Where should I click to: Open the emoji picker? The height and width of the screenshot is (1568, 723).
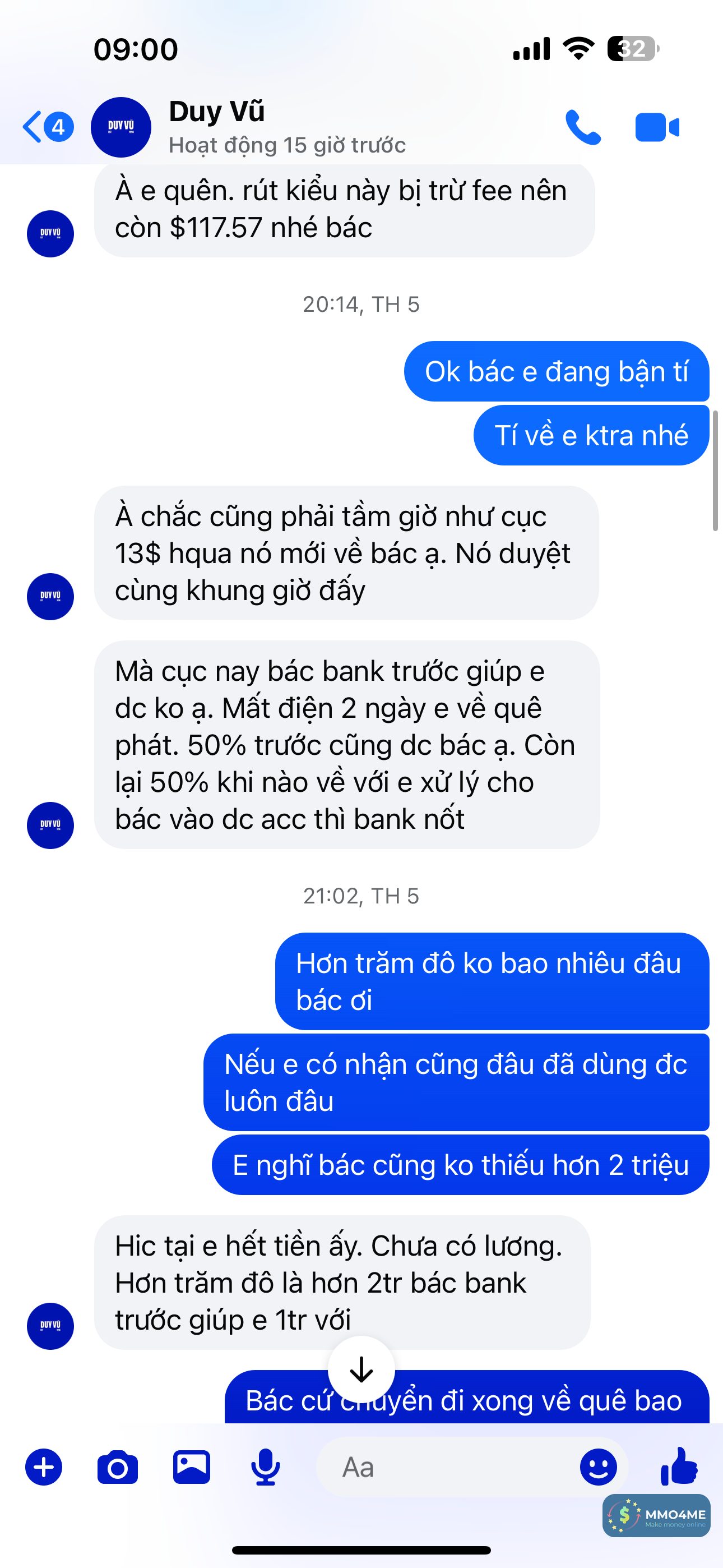[597, 1467]
